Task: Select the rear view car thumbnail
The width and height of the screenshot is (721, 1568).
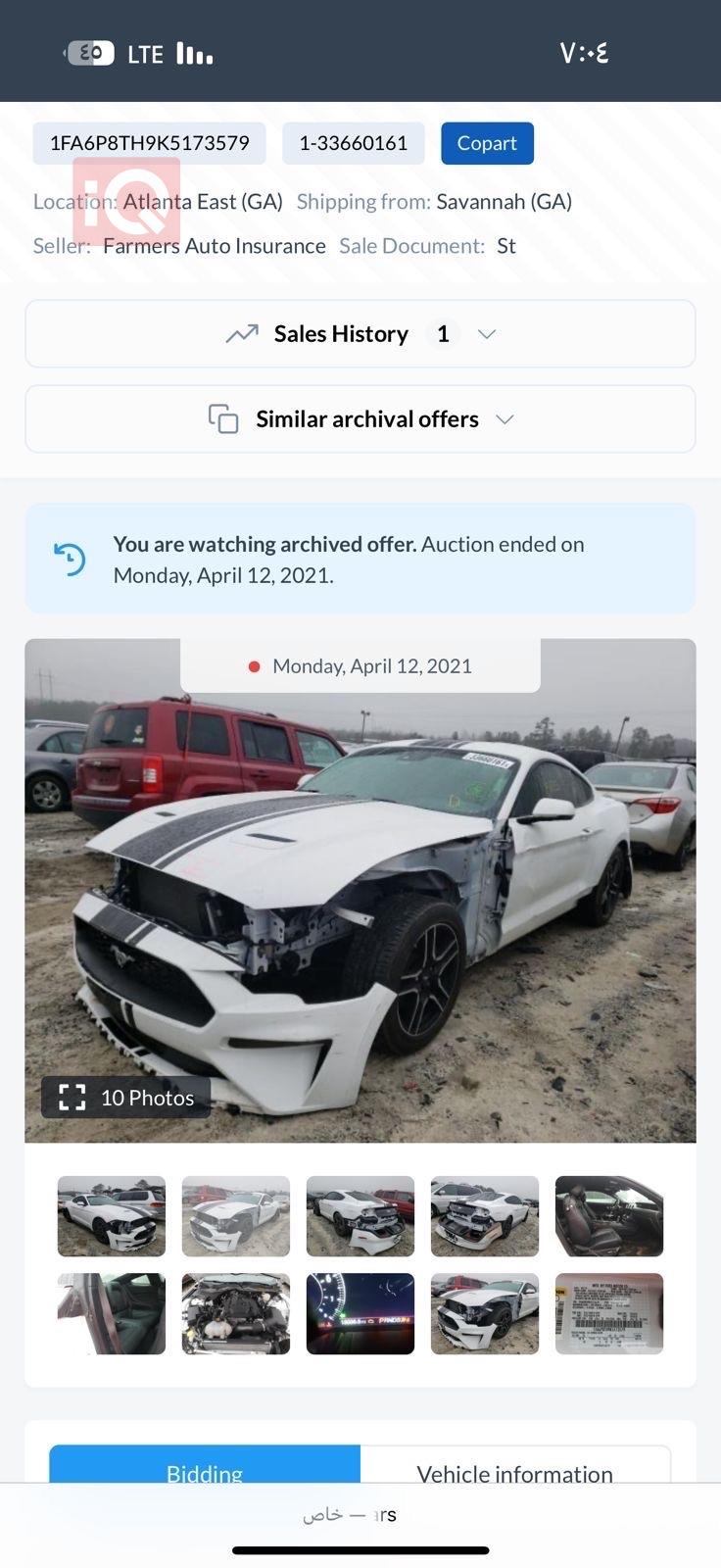Action: [360, 1216]
